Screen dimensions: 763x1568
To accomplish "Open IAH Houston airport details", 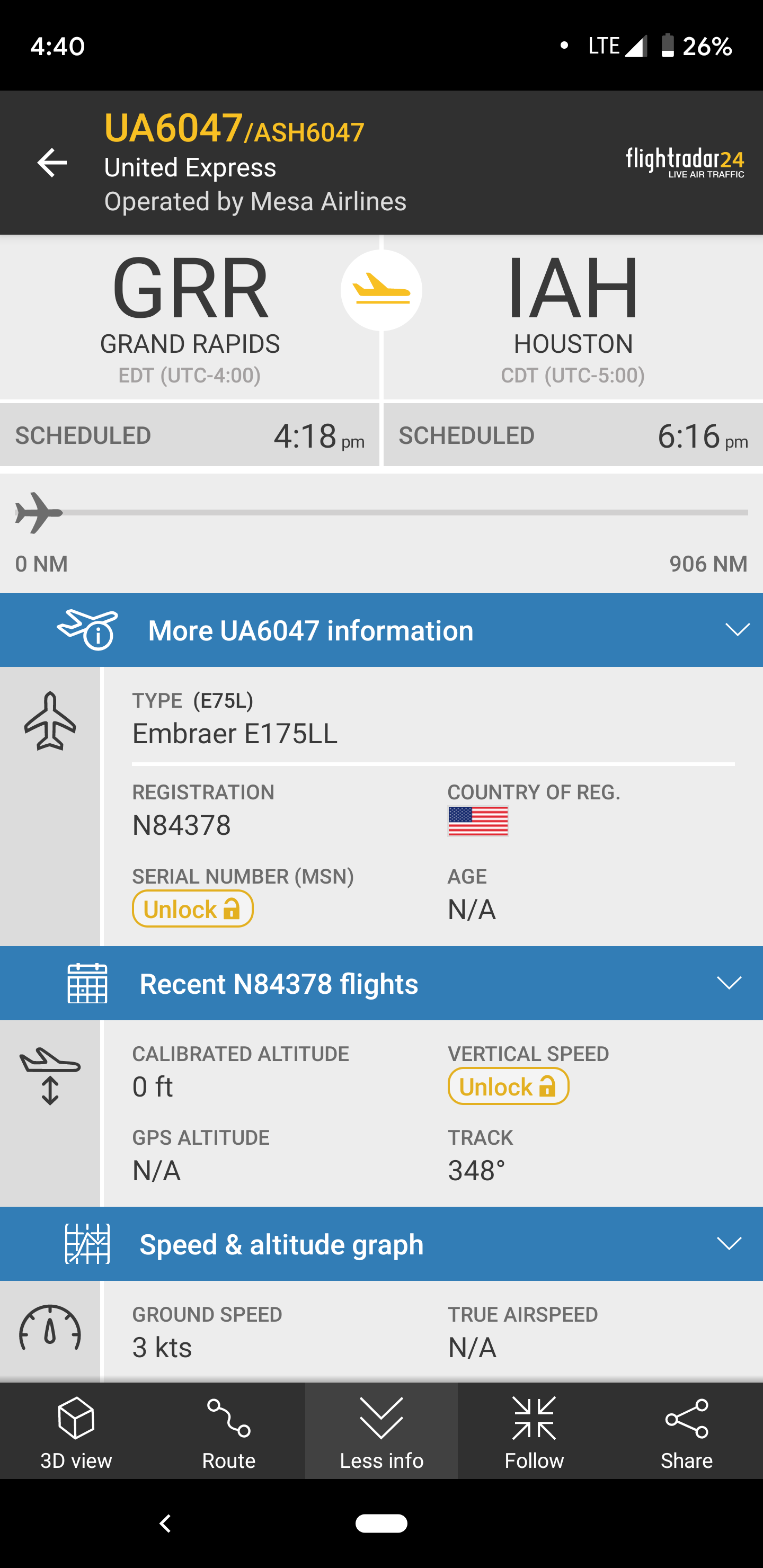I will point(573,317).
